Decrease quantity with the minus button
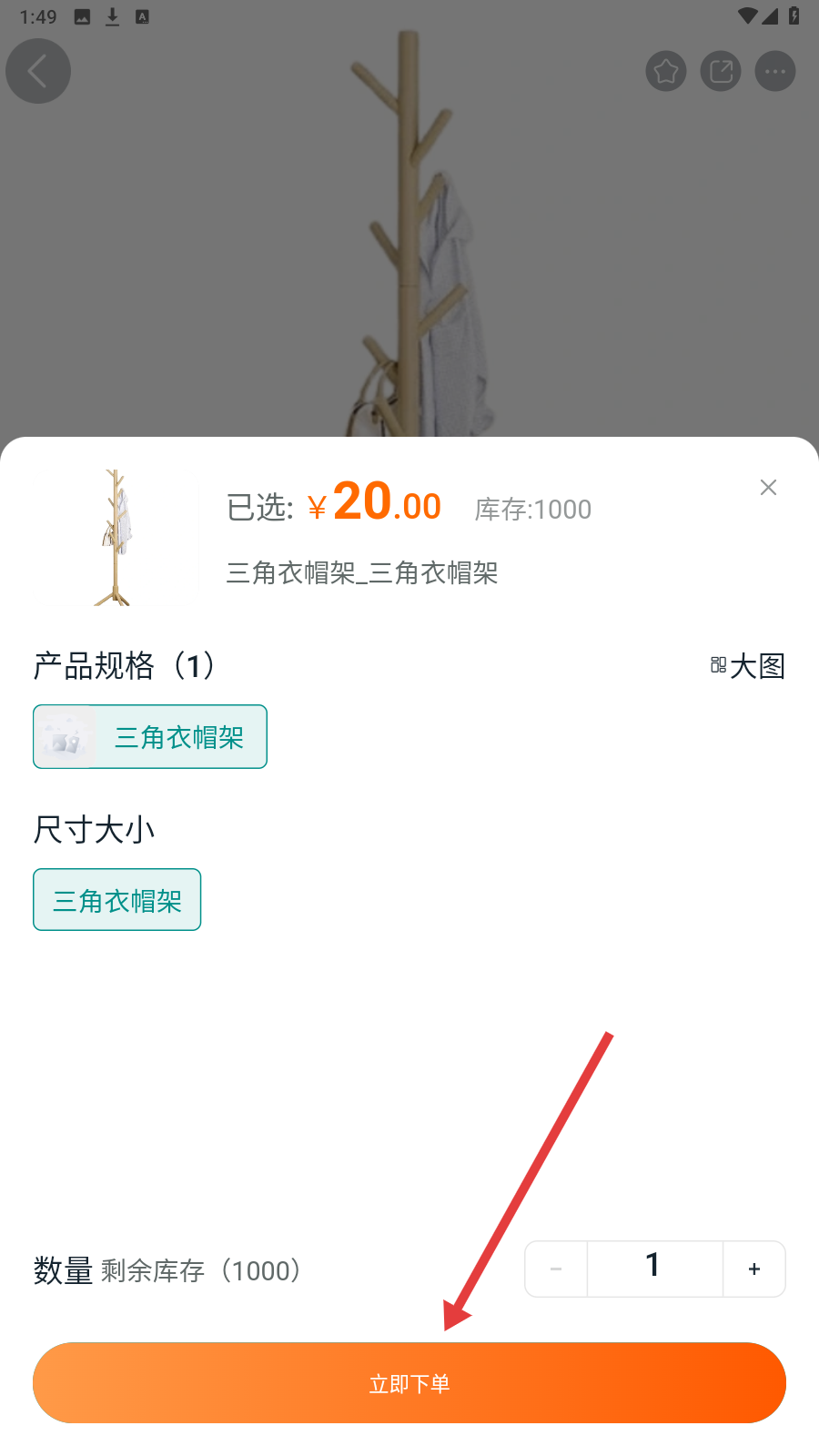Image resolution: width=819 pixels, height=1456 pixels. (556, 1269)
